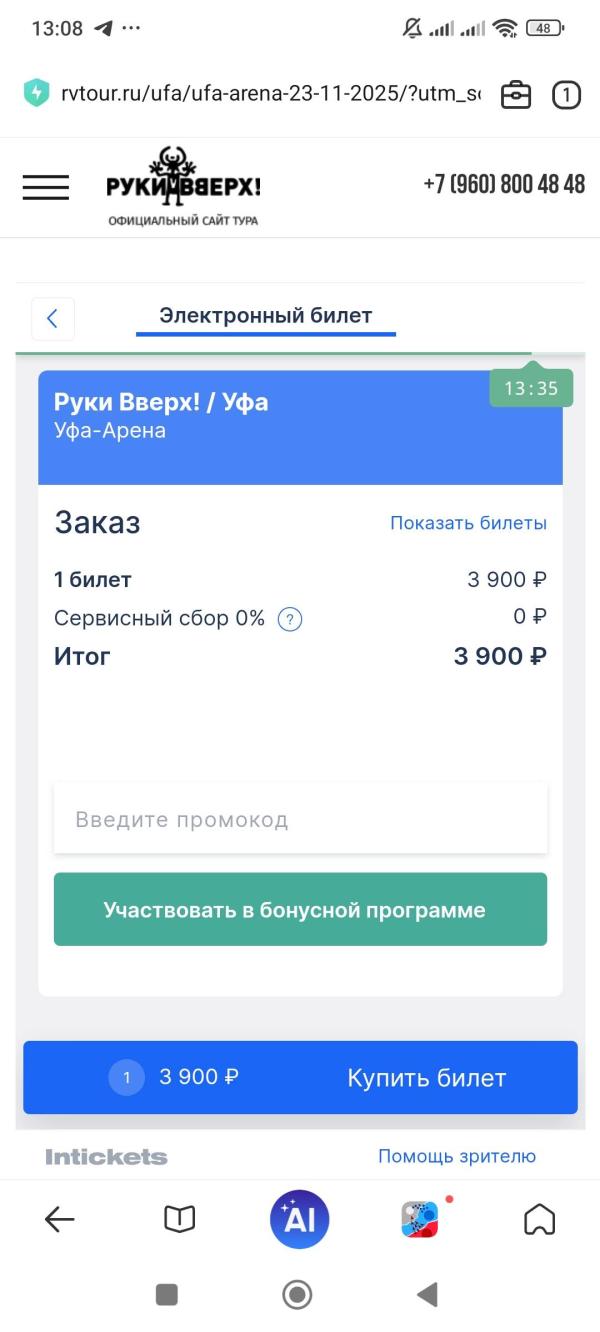Viewport: 600px width, 1332px height.
Task: Open the Помощь зрителю link
Action: pyautogui.click(x=456, y=1156)
